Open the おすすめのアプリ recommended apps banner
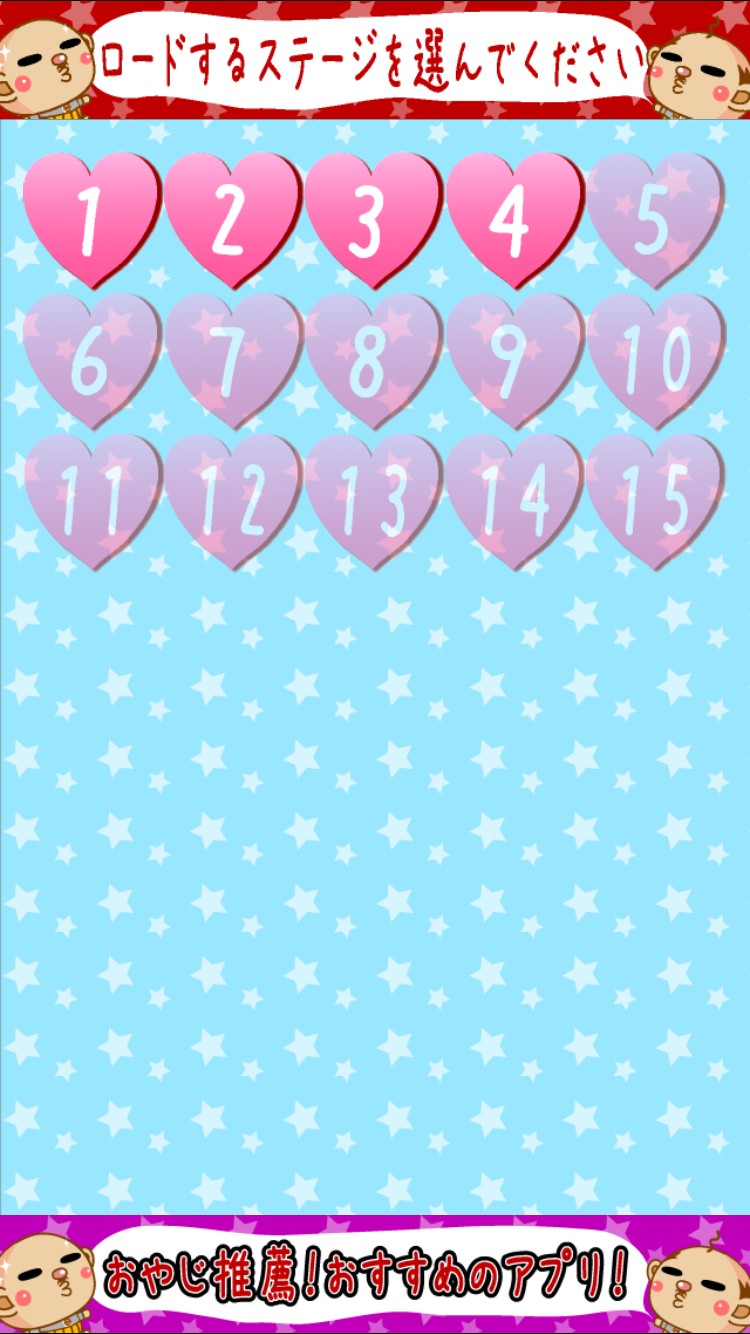750x1334 pixels. [x=375, y=1274]
